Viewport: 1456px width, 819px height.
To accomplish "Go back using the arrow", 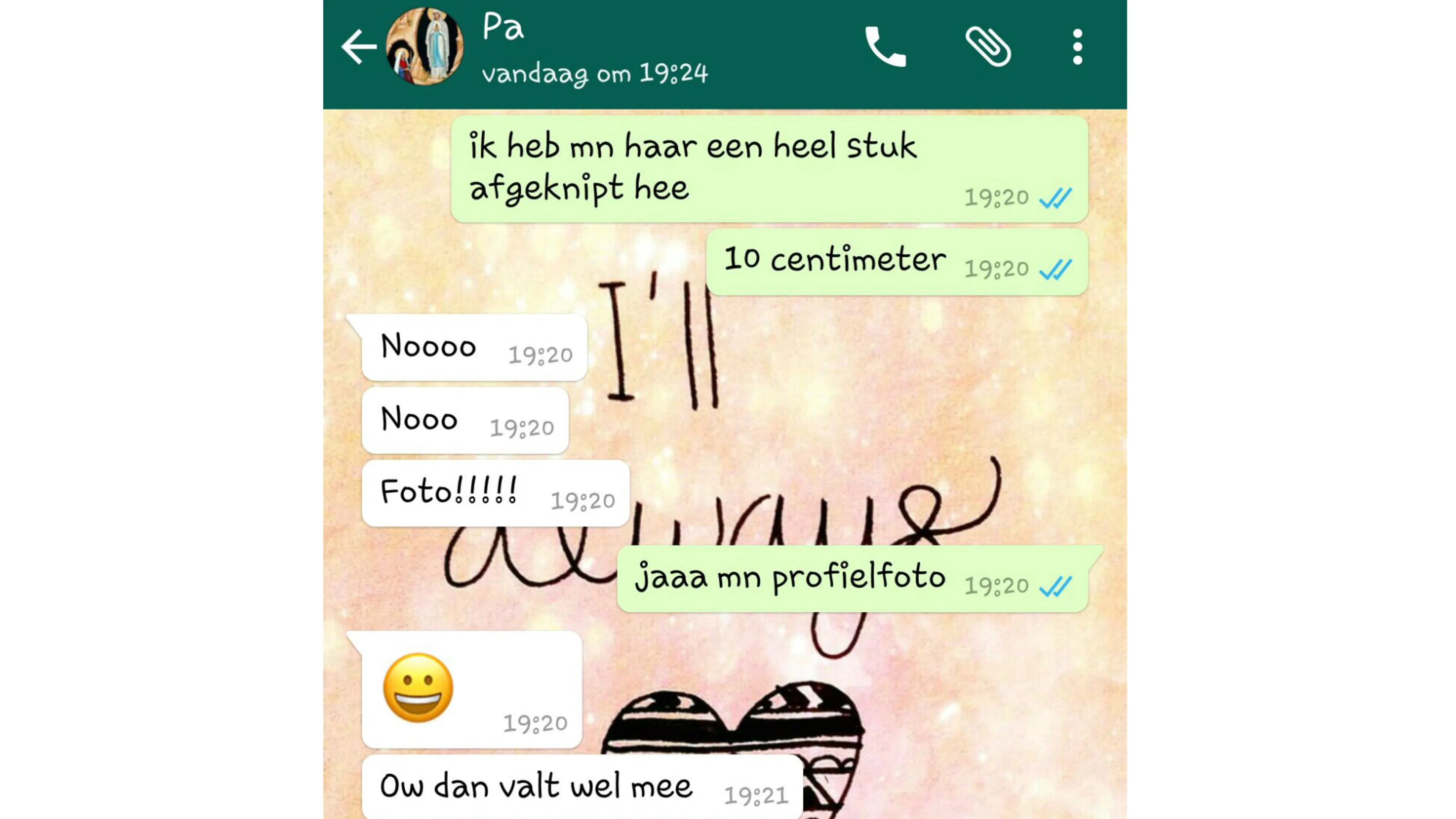I will coord(358,47).
